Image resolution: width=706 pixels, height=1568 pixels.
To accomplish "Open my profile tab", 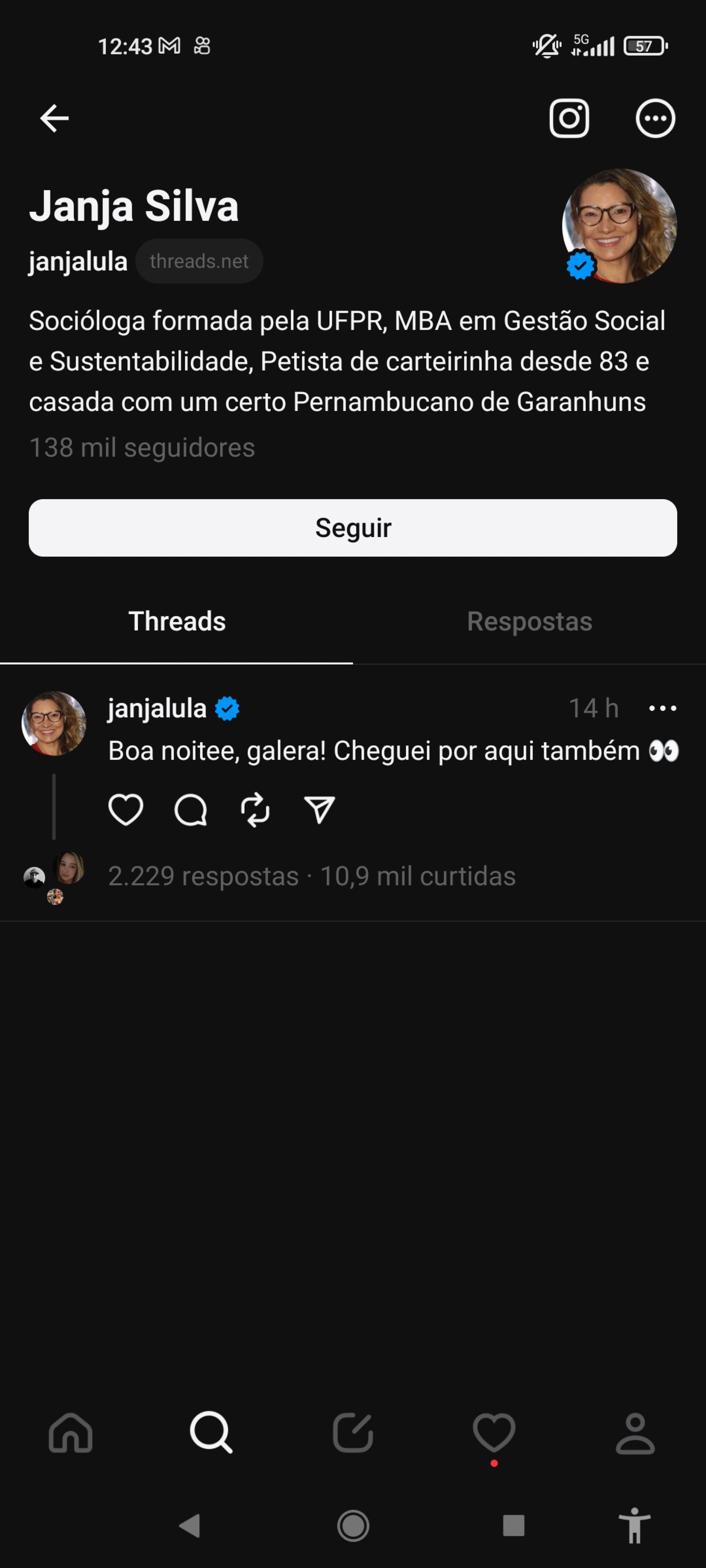I will 635,1433.
